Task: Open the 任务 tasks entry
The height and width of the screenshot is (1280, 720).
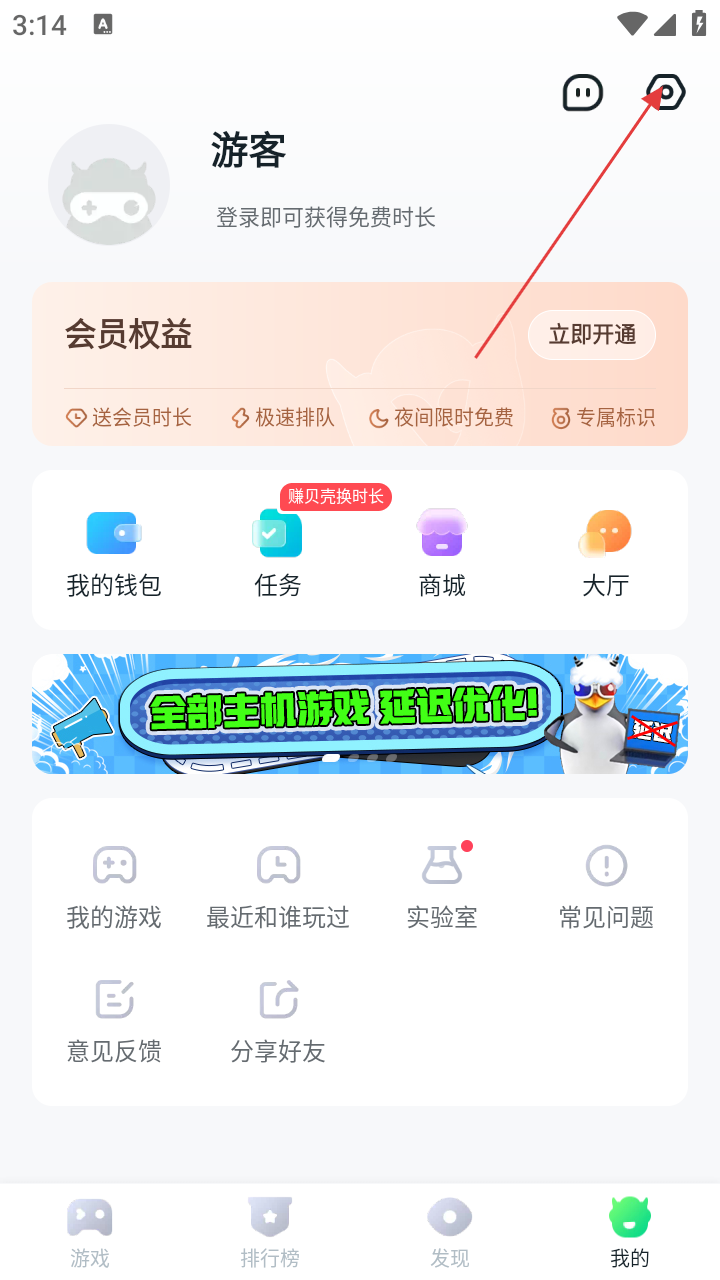Action: 278,552
